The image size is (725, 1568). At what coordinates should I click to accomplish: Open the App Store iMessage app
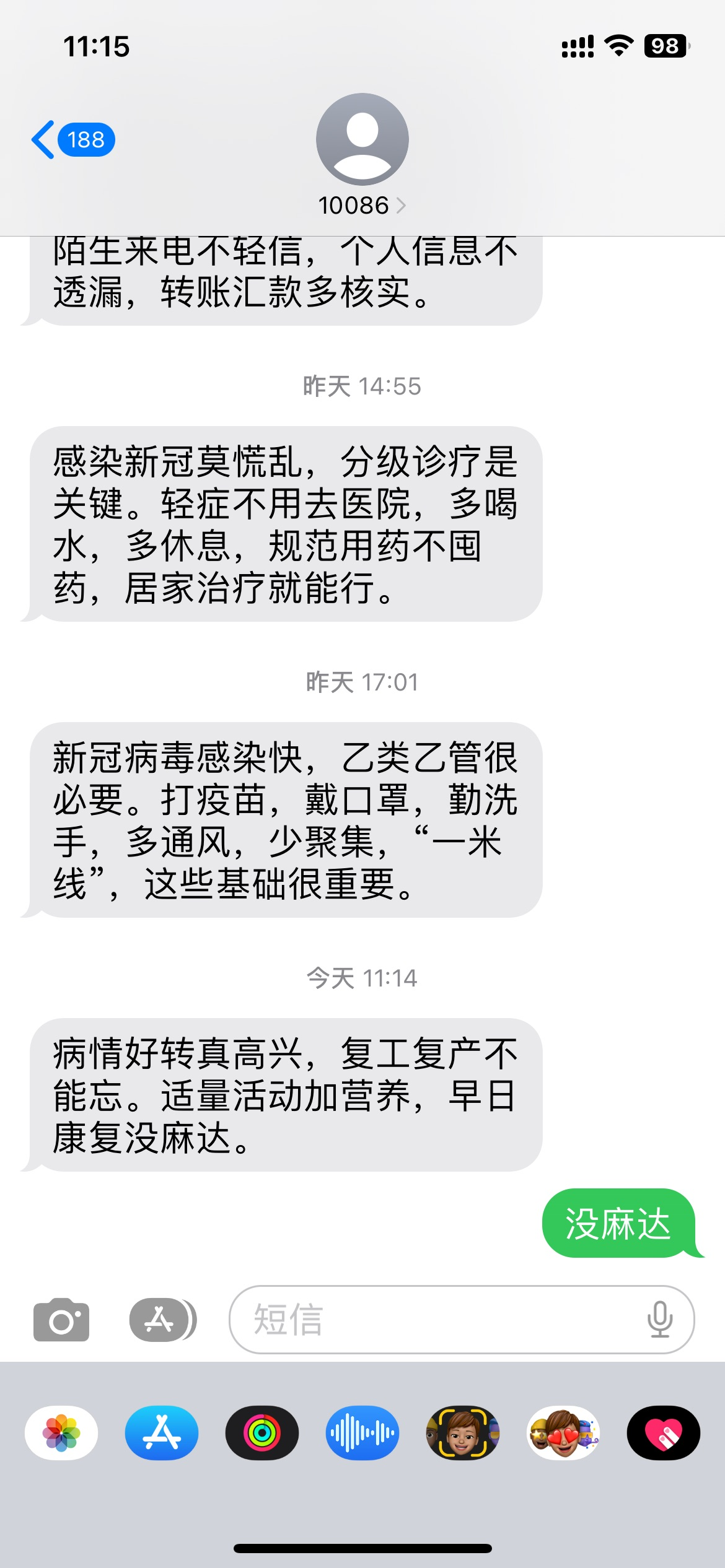point(162,1433)
